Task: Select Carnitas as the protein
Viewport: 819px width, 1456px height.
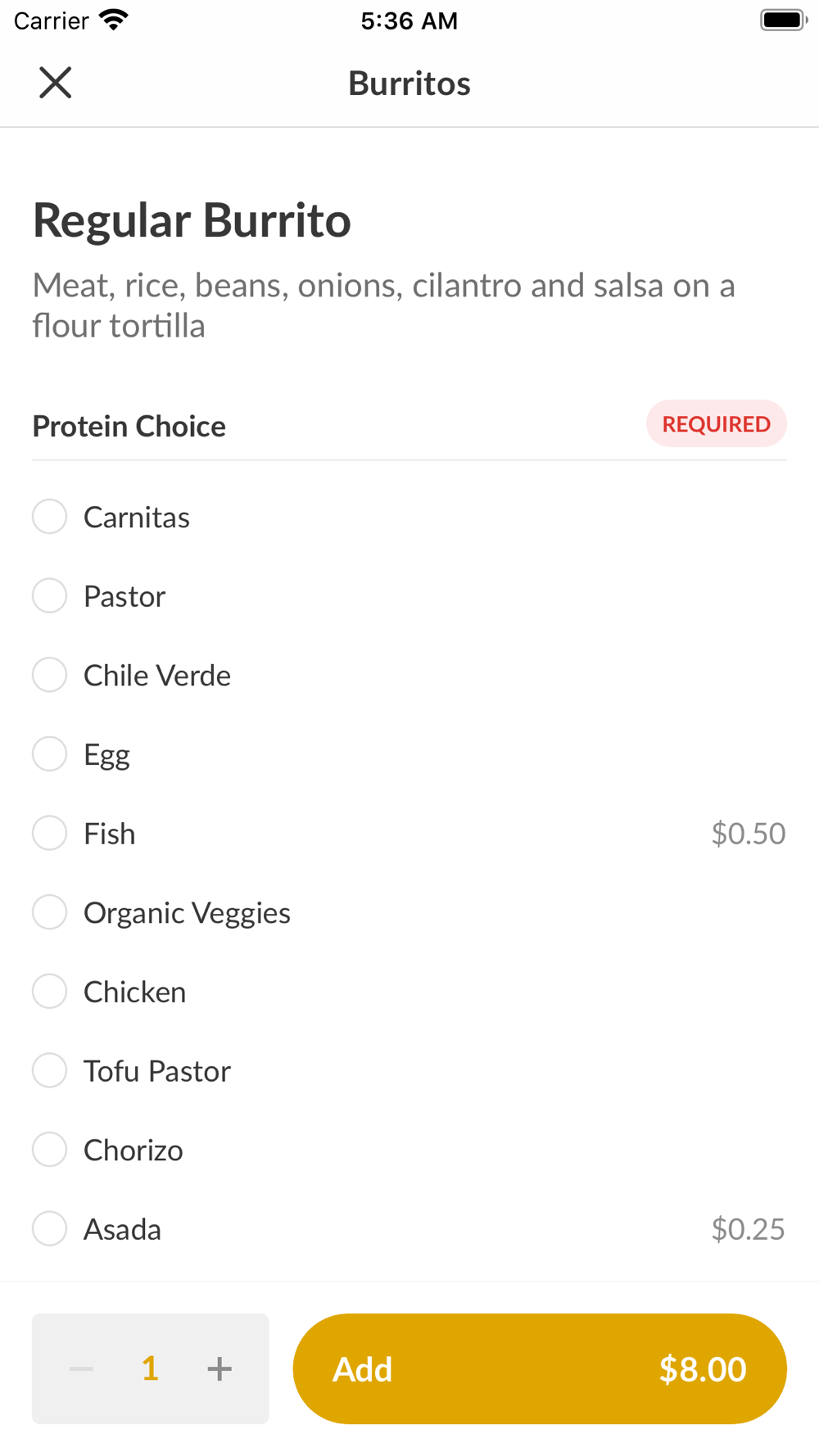Action: (50, 517)
